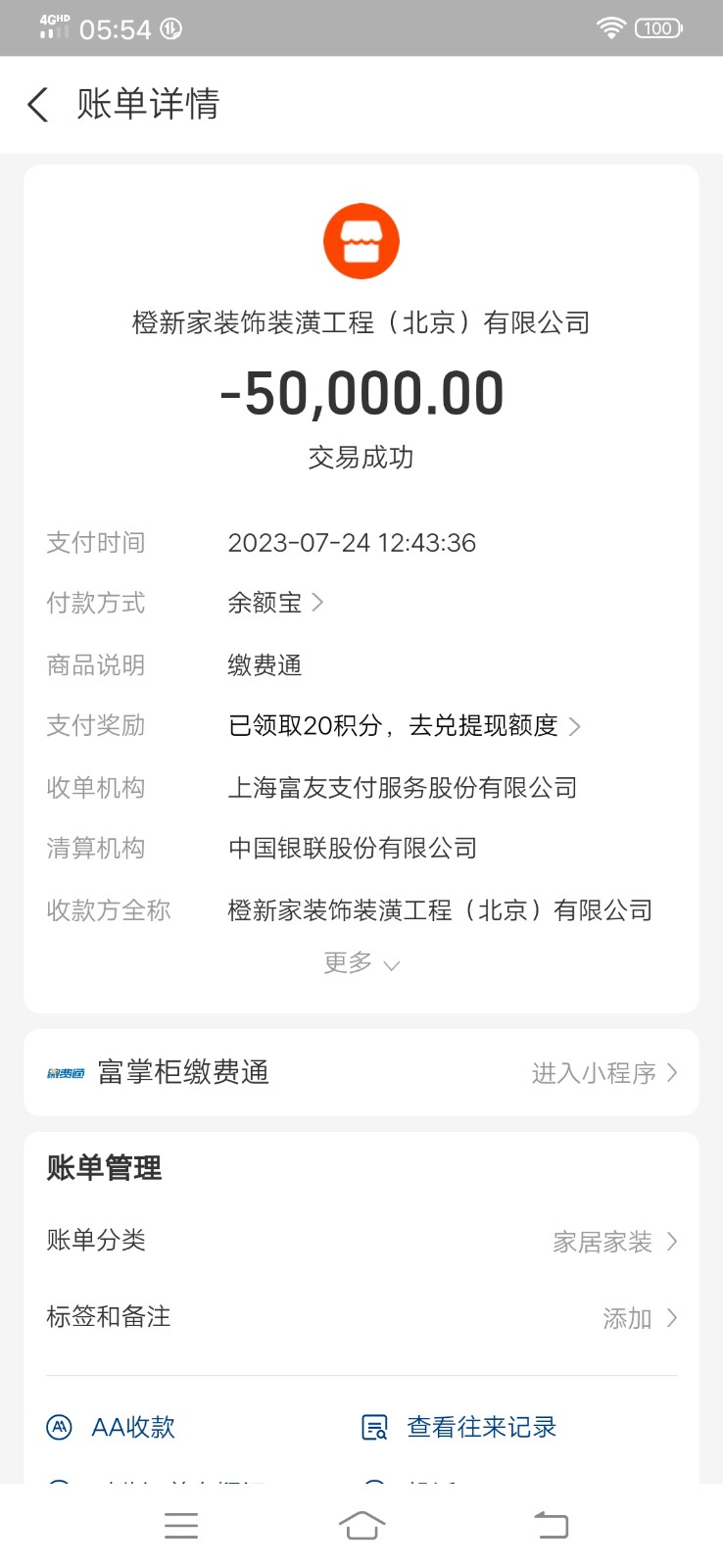Change 账单分类 category 家居家装
Image resolution: width=723 pixels, height=1568 pixels.
click(614, 1242)
